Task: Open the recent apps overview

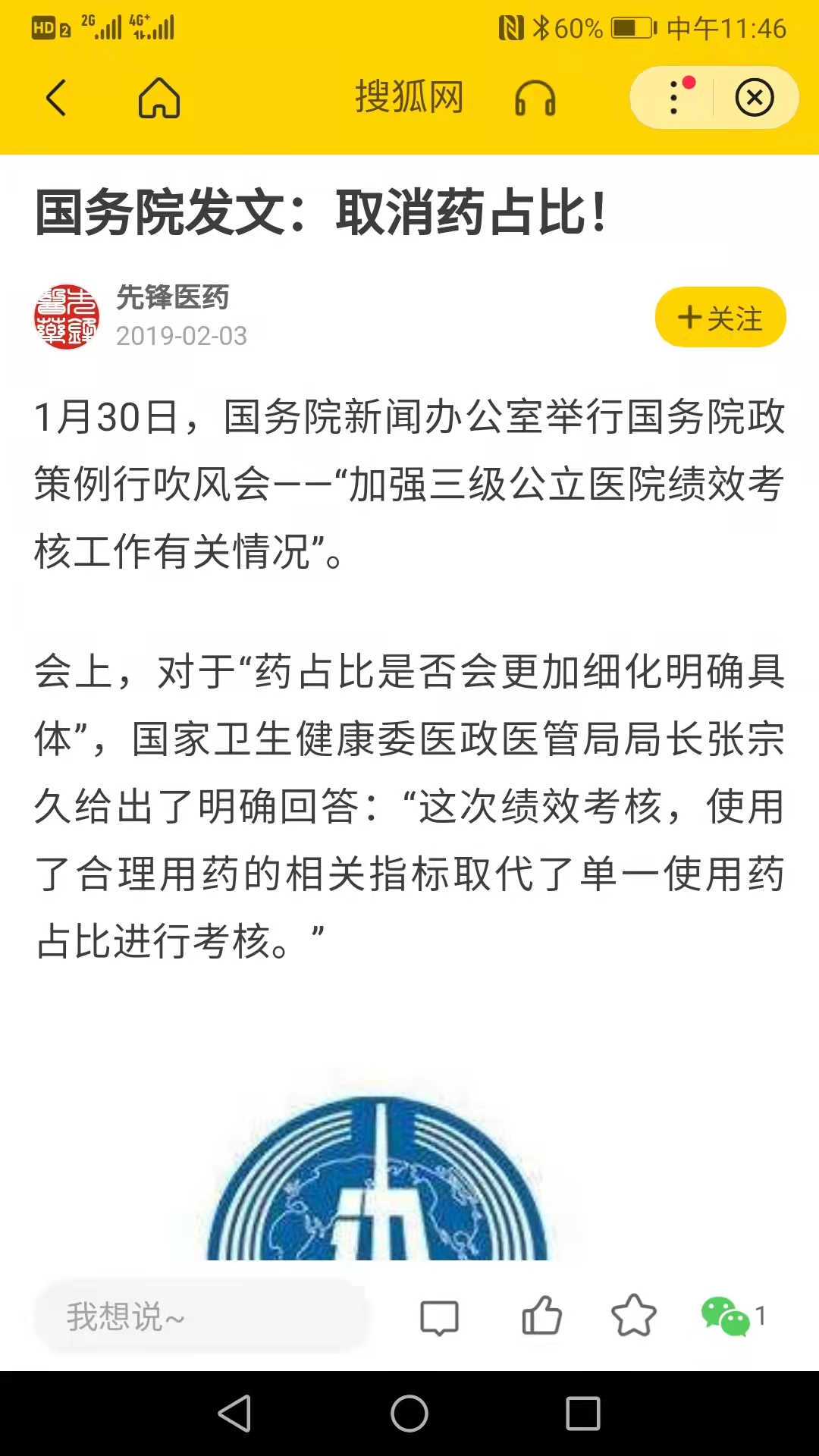Action: click(583, 1414)
